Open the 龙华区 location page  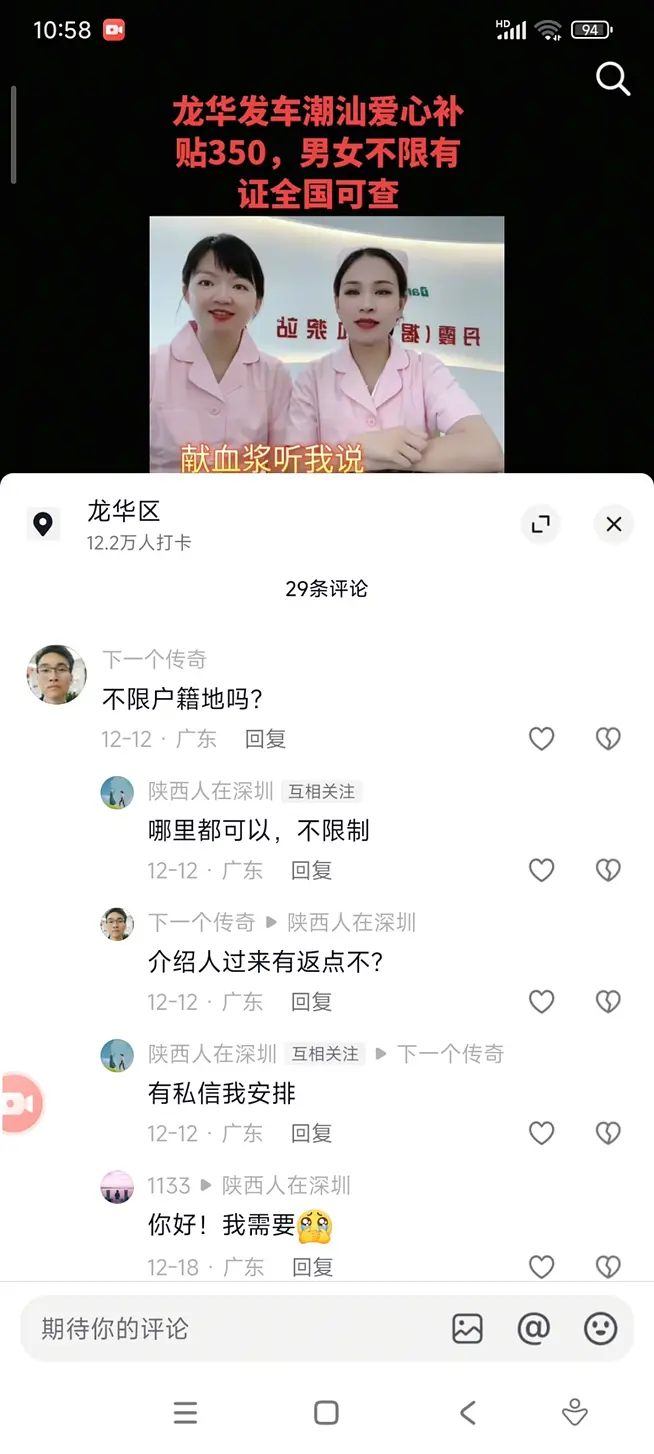[x=124, y=512]
